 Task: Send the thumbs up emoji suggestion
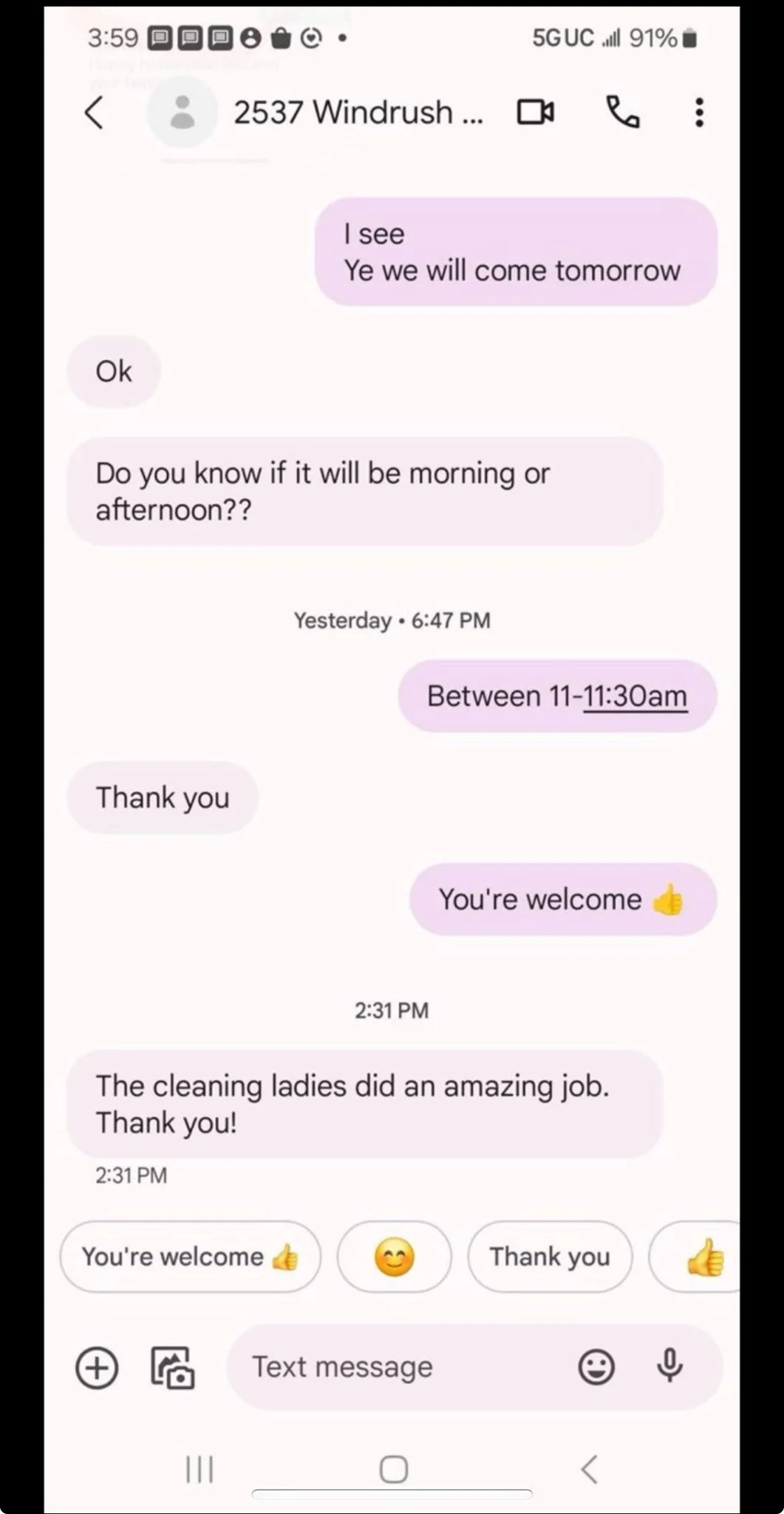click(703, 1257)
